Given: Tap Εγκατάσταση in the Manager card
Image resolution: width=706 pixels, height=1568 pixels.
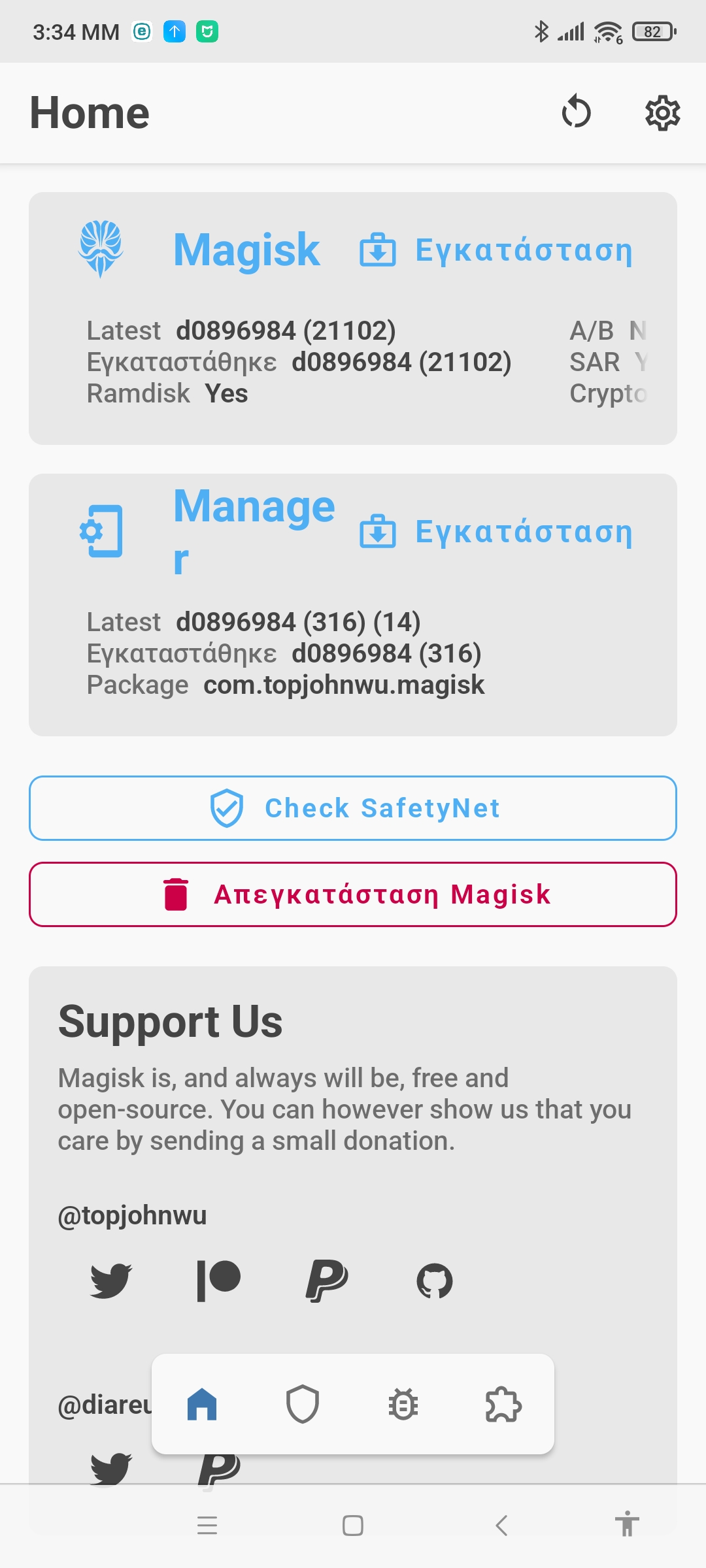Looking at the screenshot, I should tap(497, 532).
